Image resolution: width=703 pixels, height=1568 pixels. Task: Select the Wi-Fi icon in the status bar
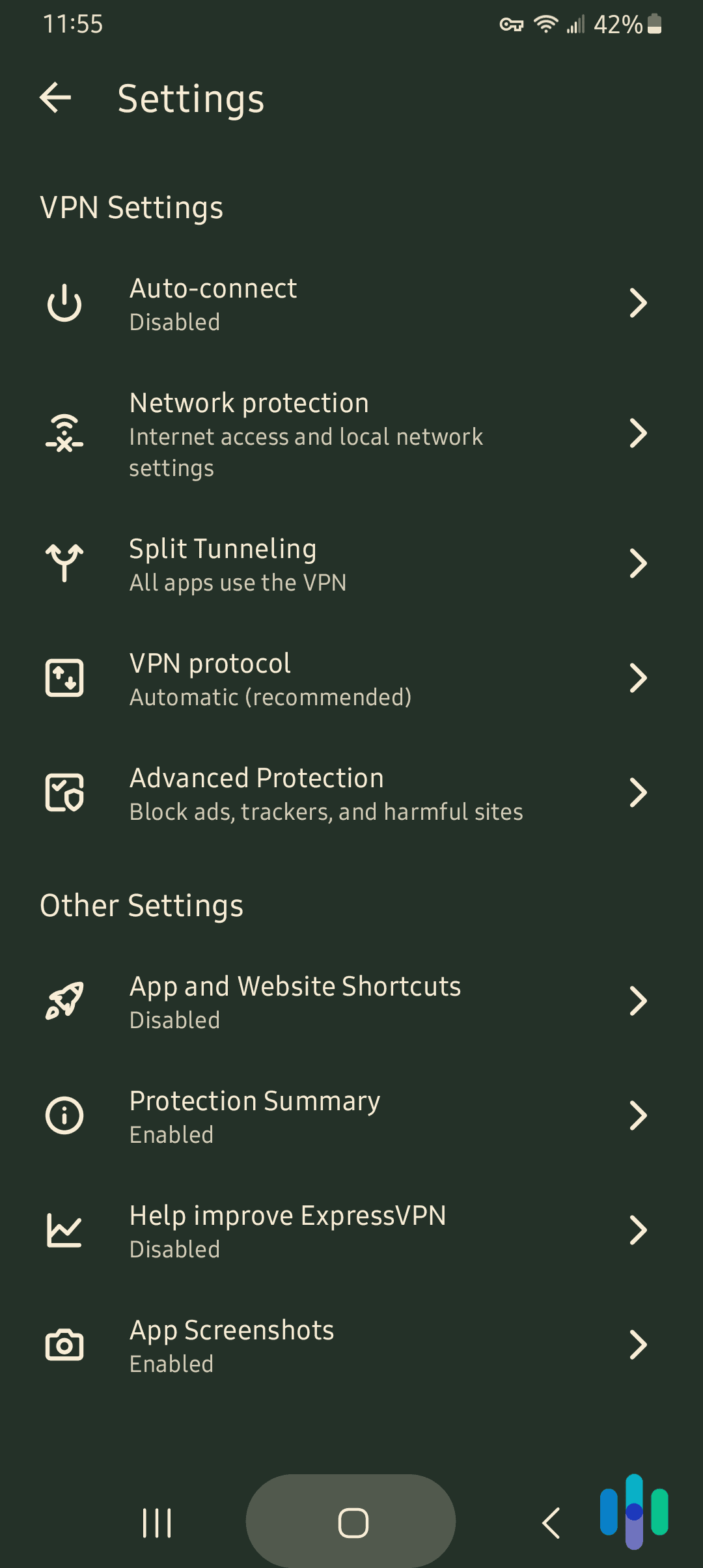[545, 24]
